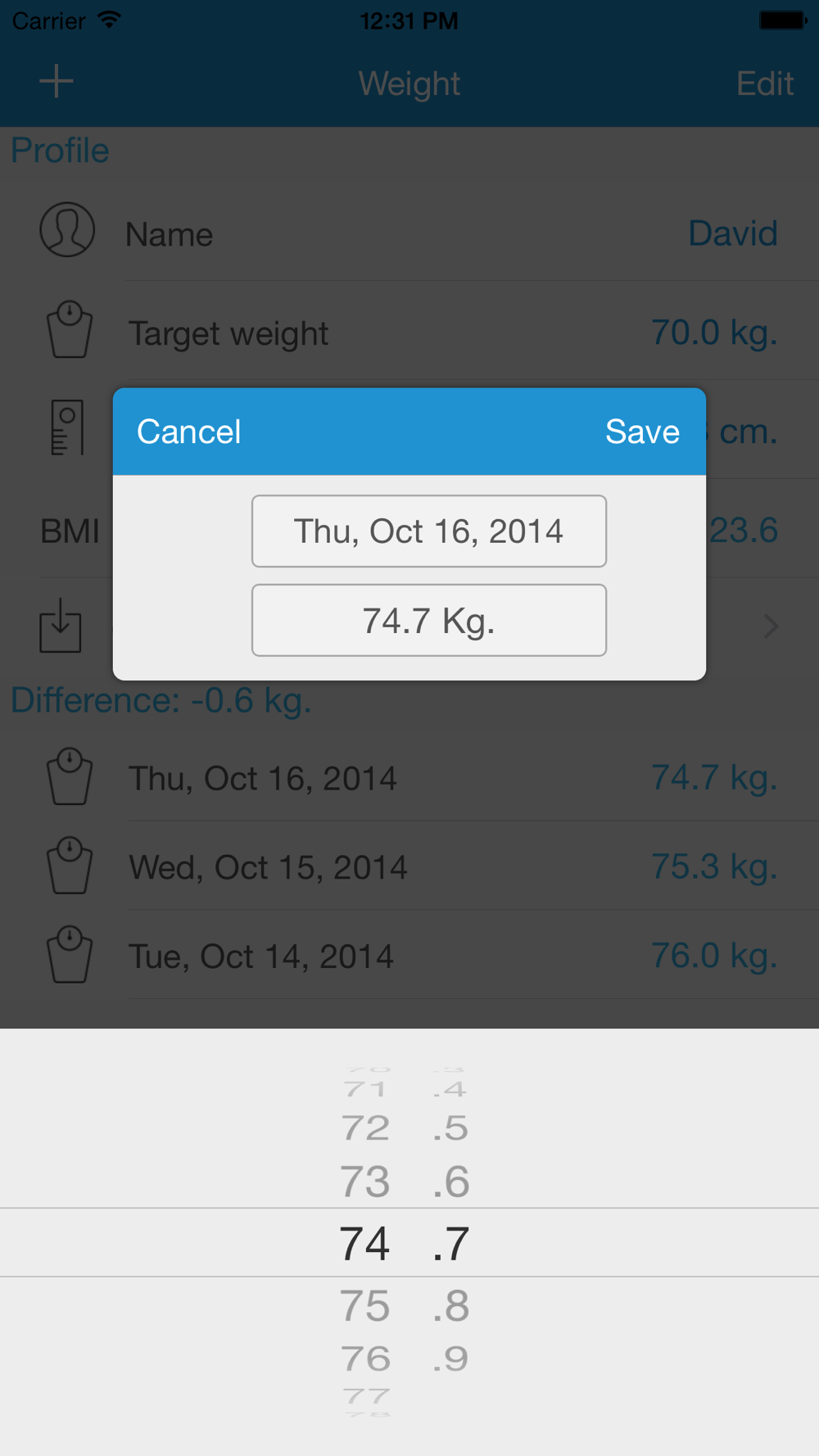Cancel the weight entry dialog

[188, 432]
